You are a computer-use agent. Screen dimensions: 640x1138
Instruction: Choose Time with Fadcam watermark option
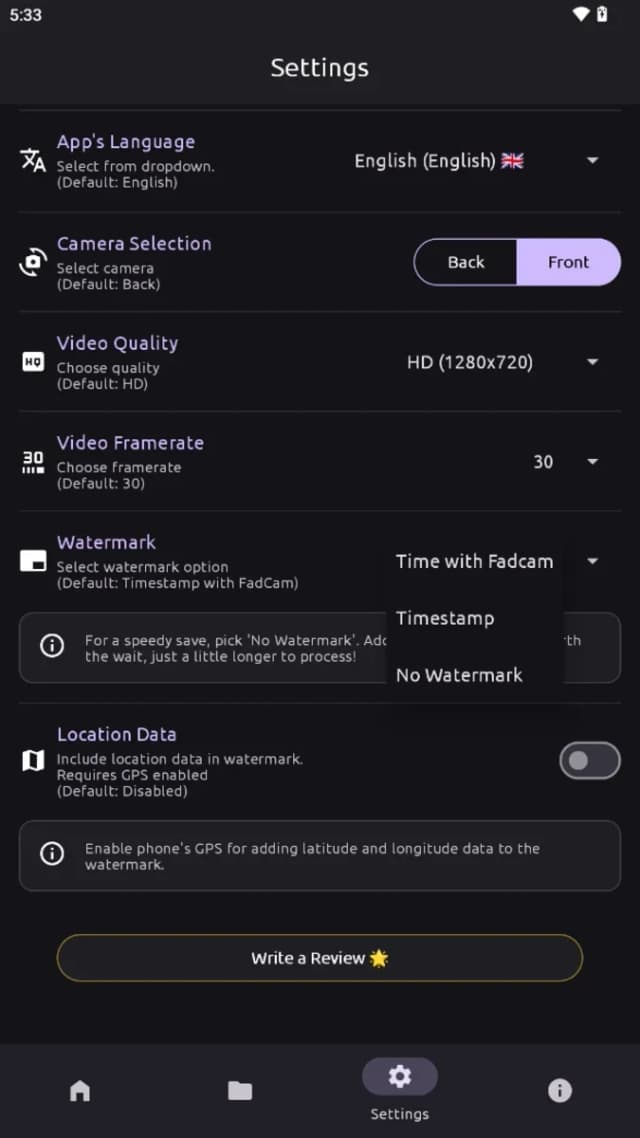click(475, 561)
